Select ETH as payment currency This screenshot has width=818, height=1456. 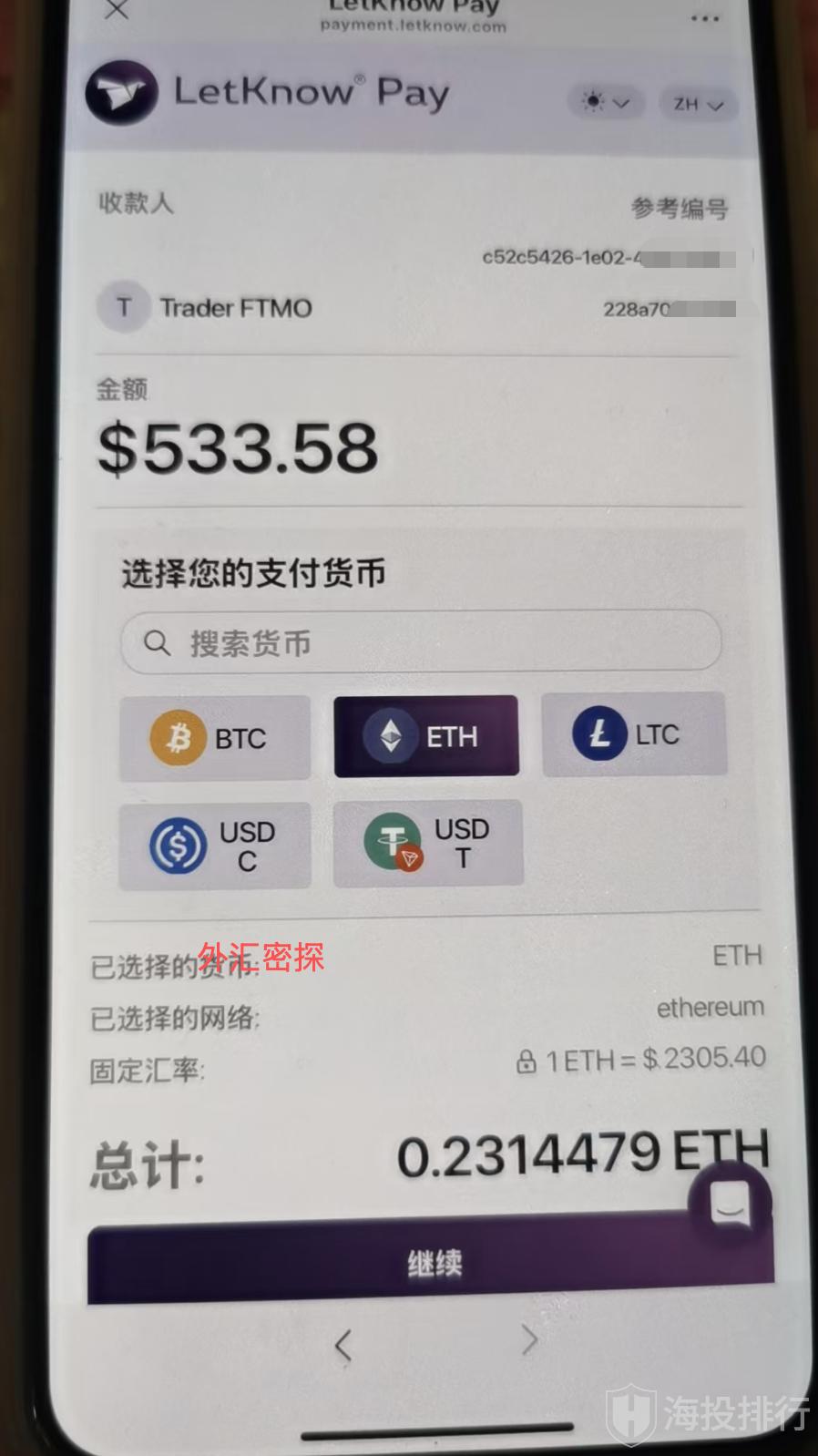(x=426, y=736)
